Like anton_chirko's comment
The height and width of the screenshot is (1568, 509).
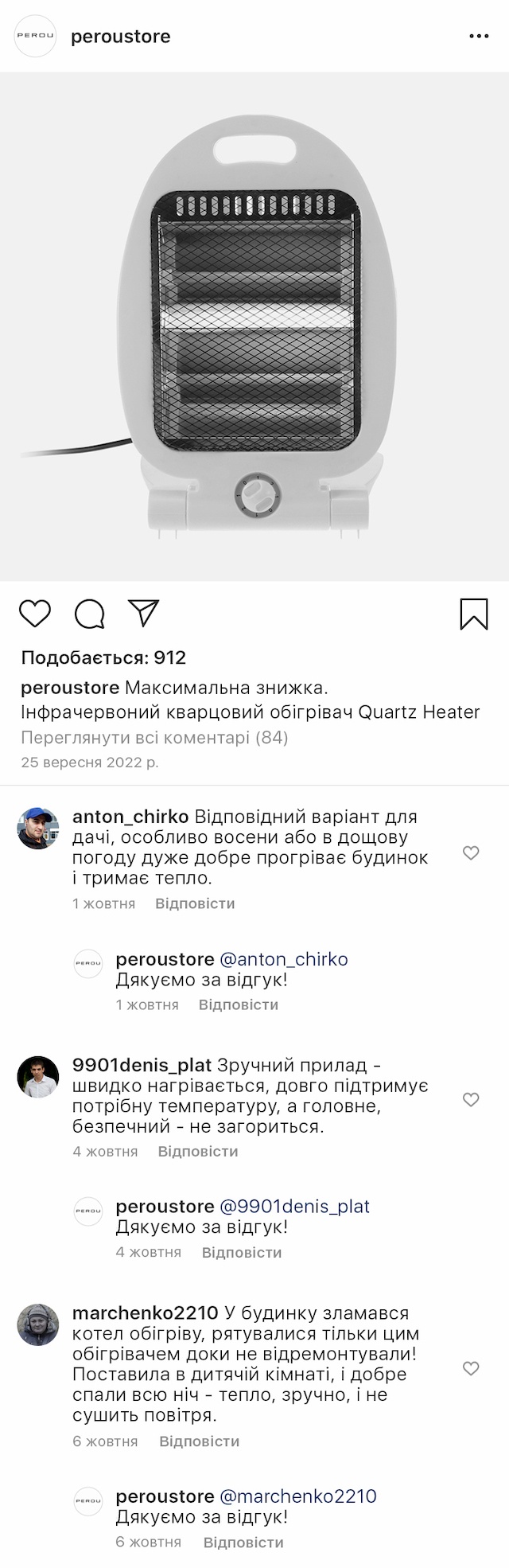point(471,853)
